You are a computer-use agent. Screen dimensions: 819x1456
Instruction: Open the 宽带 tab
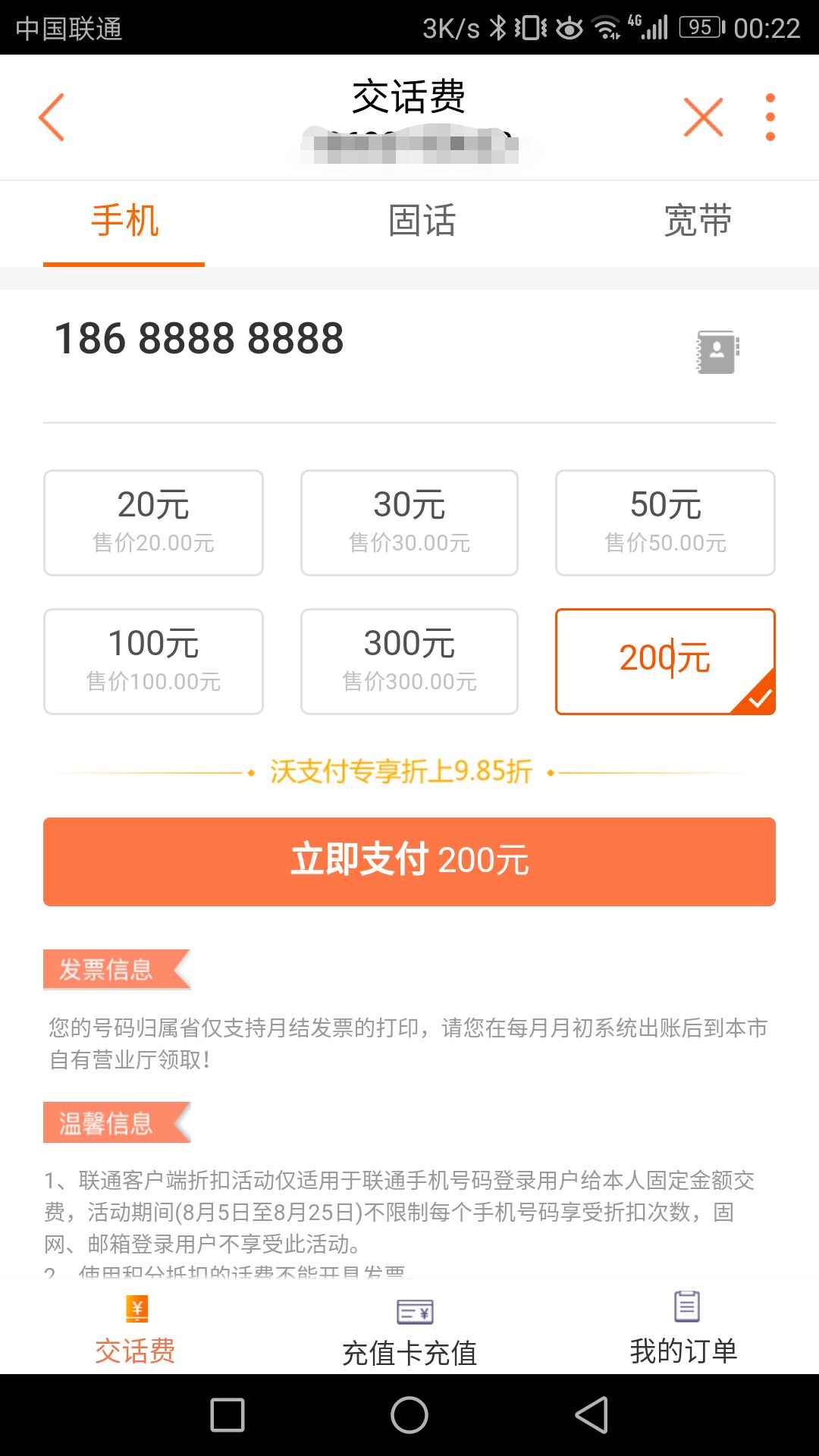tap(695, 221)
